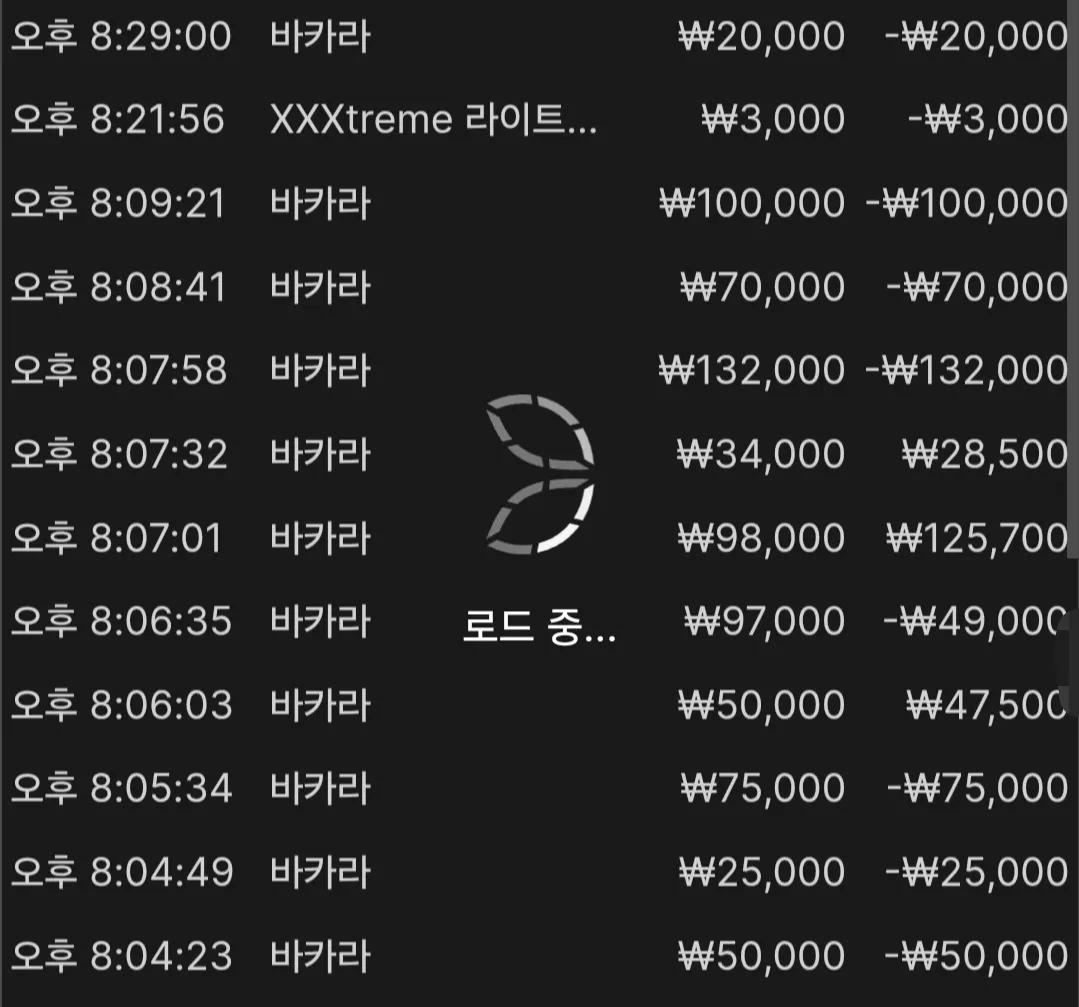The width and height of the screenshot is (1079, 1007).
Task: Open the 오후 8:06:03 ₩50,000 record
Action: tap(540, 705)
